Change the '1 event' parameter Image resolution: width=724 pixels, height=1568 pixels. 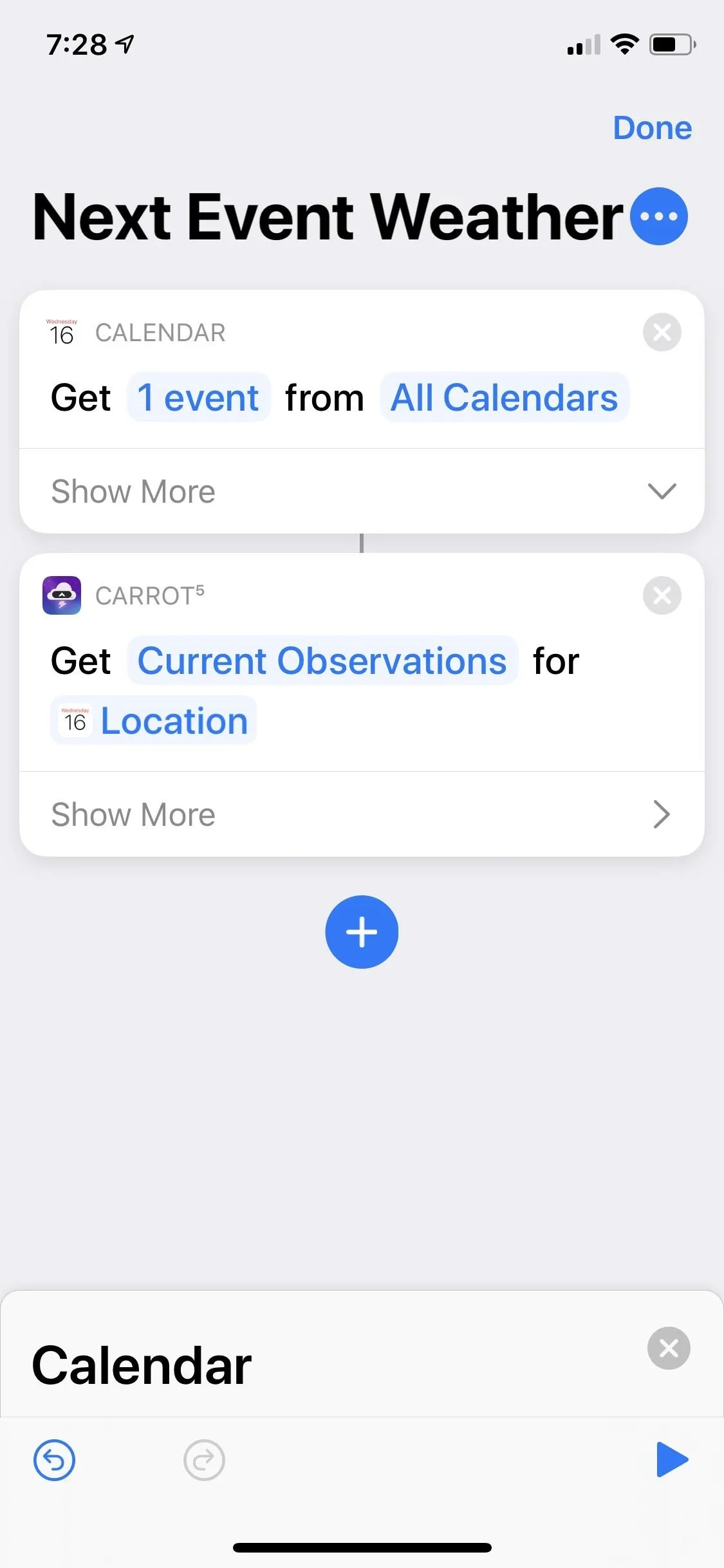pyautogui.click(x=198, y=397)
